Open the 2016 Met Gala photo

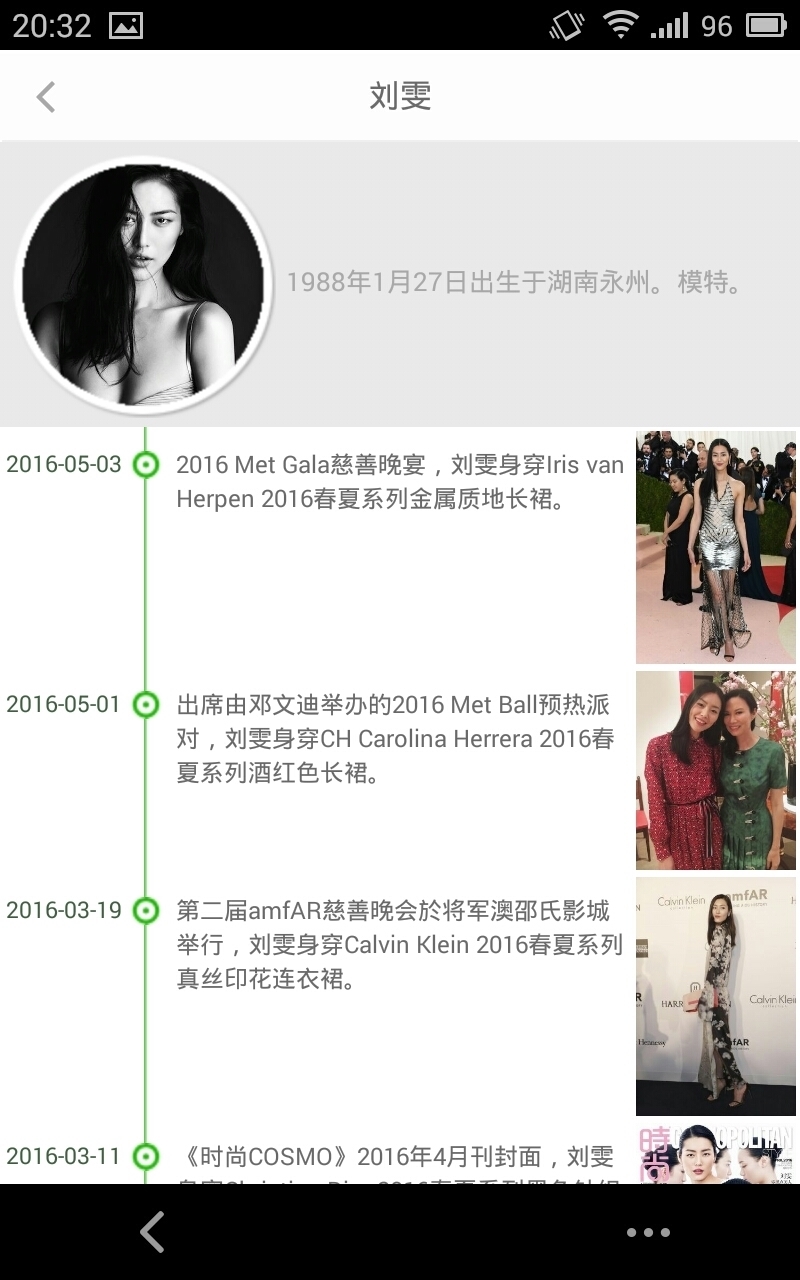pos(715,547)
